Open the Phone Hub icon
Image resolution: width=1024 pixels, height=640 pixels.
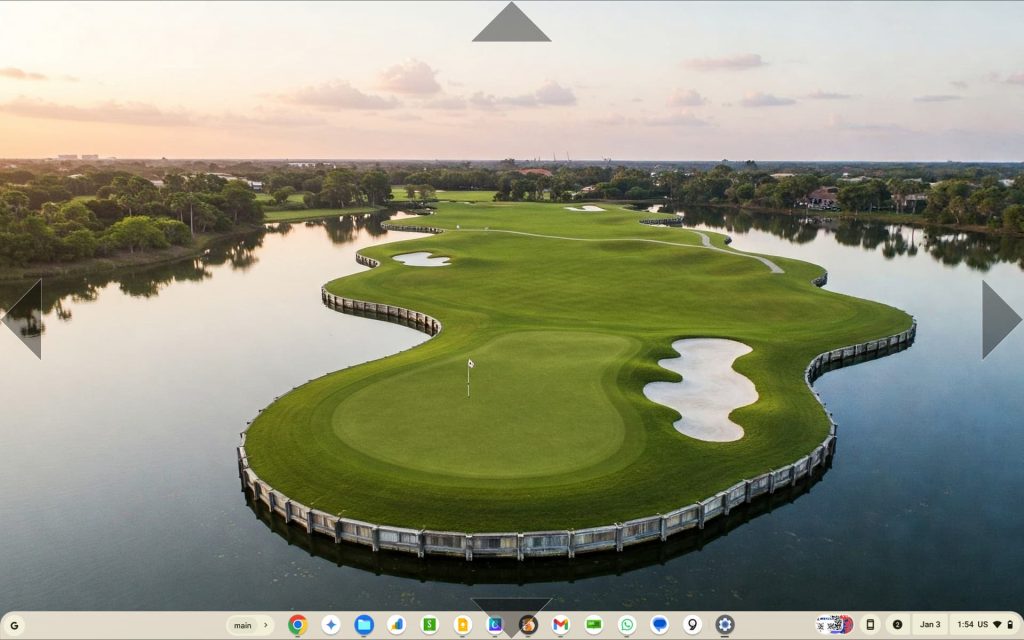point(870,625)
